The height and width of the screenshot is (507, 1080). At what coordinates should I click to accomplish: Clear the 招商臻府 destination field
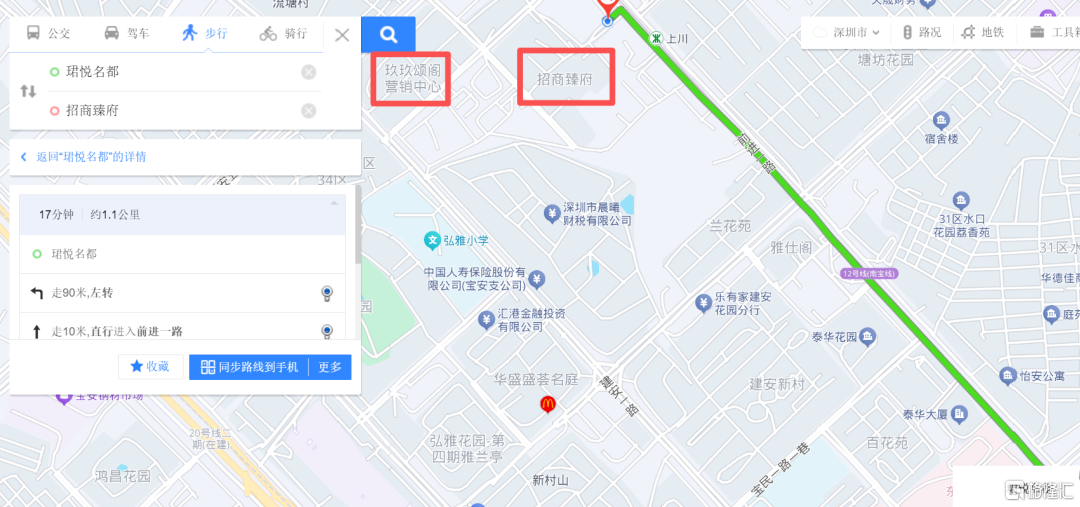[309, 110]
